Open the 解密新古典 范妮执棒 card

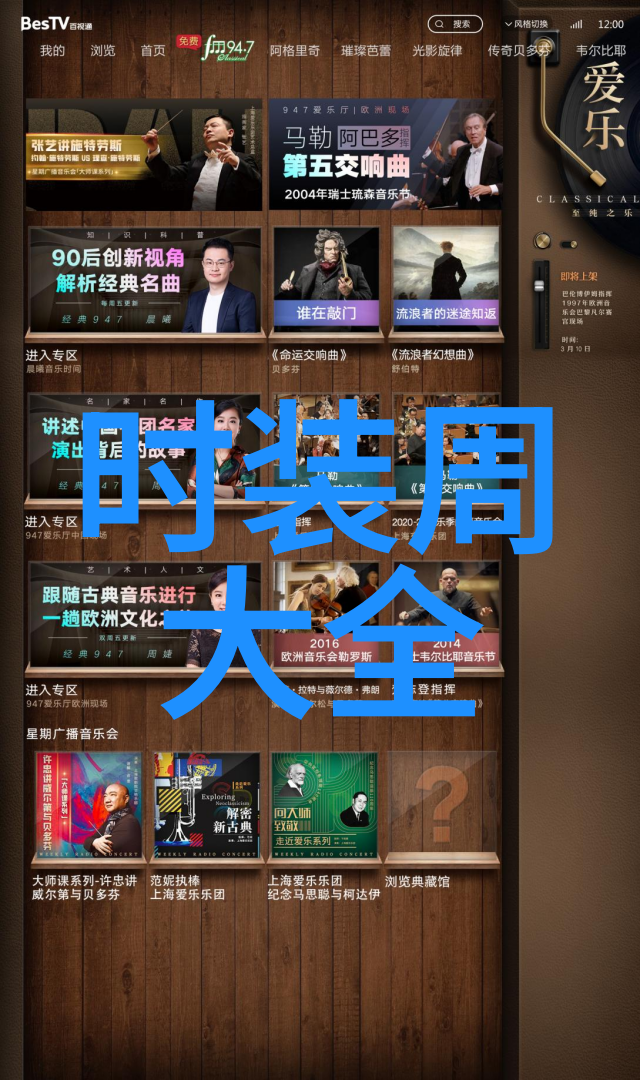(x=206, y=805)
